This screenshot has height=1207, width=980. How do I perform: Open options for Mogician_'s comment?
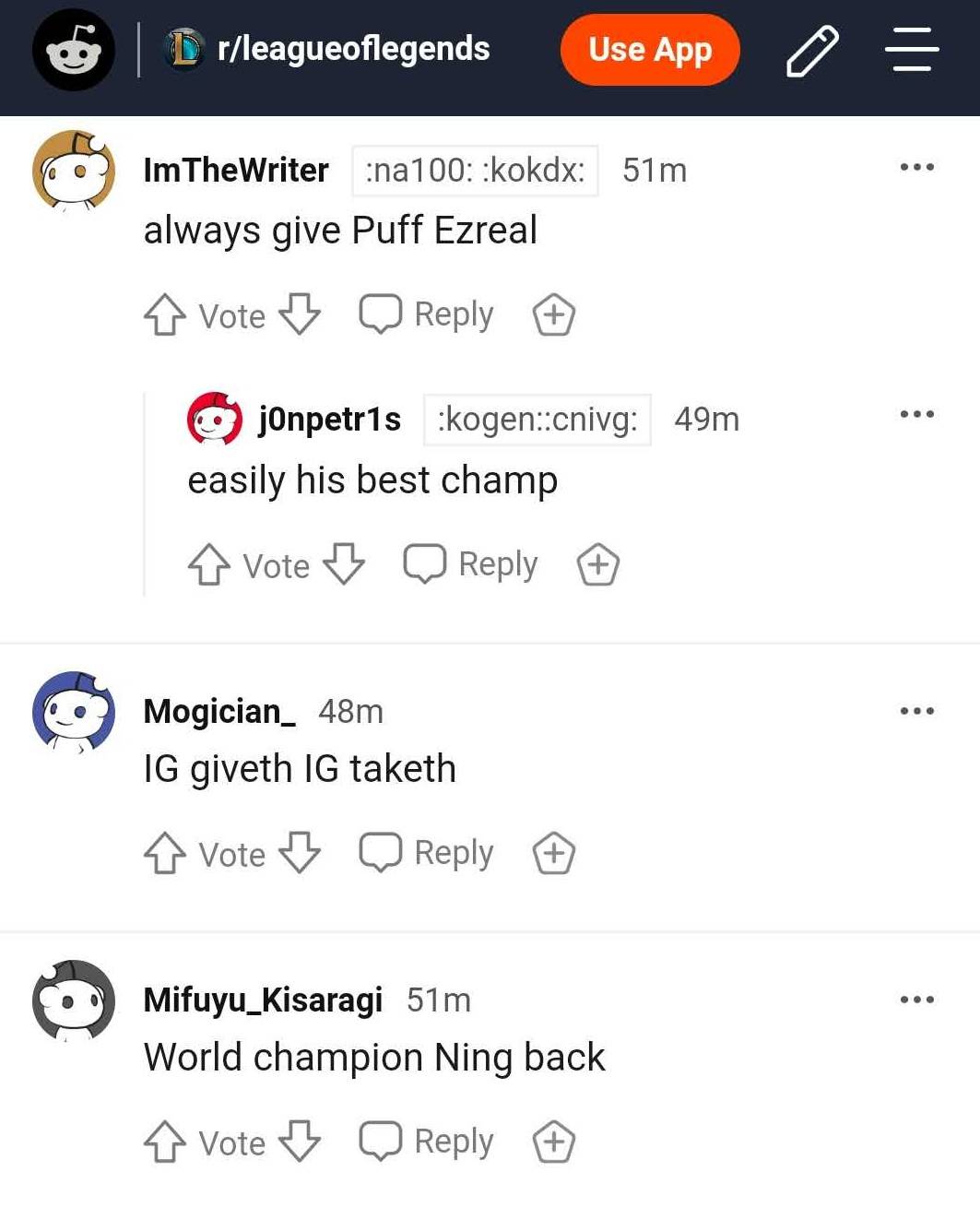click(916, 711)
